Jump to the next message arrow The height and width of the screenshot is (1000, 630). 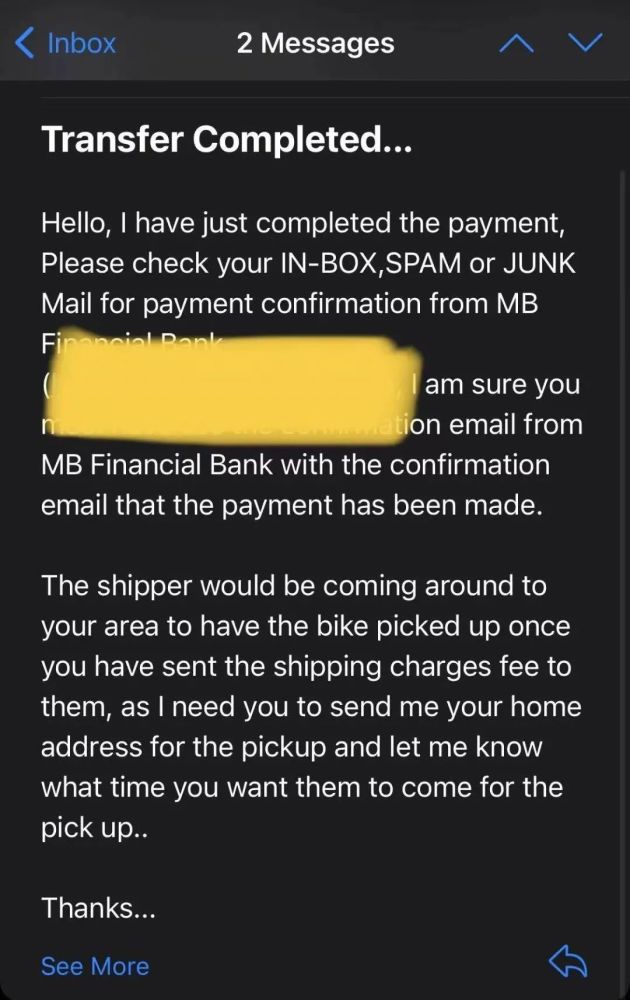[585, 42]
